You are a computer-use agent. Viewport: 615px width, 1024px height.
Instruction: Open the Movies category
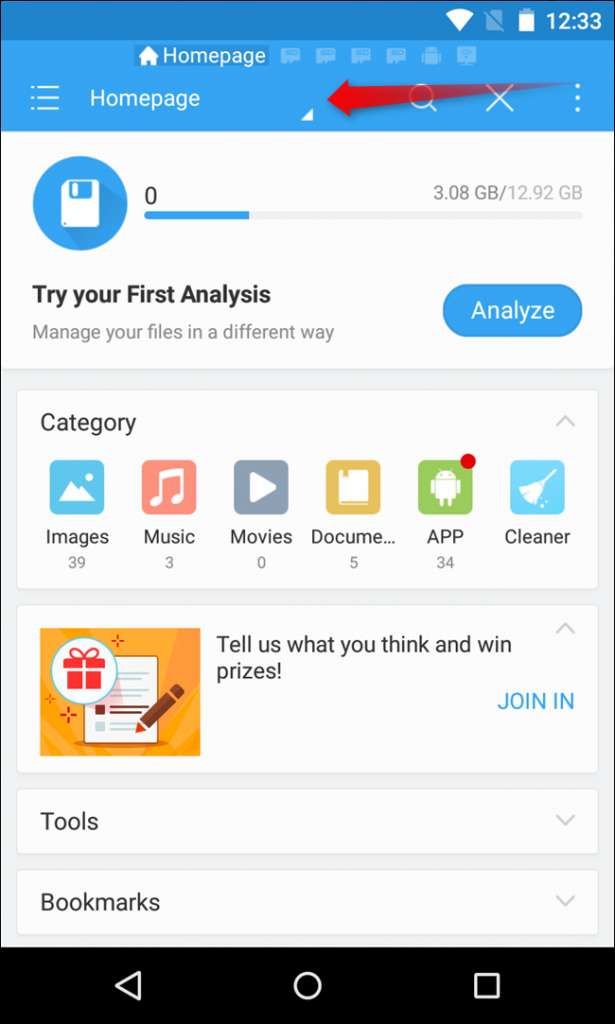261,488
